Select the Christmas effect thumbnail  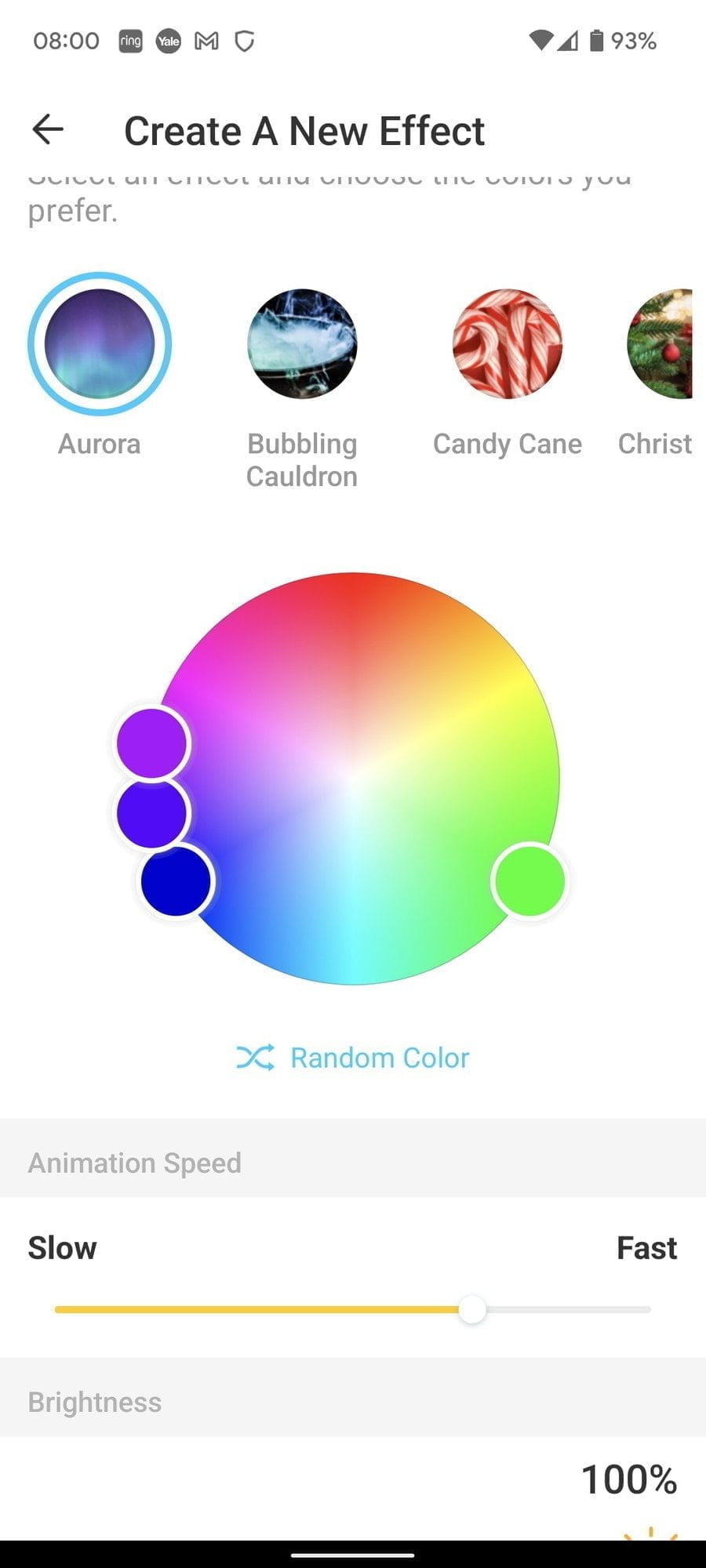(661, 343)
